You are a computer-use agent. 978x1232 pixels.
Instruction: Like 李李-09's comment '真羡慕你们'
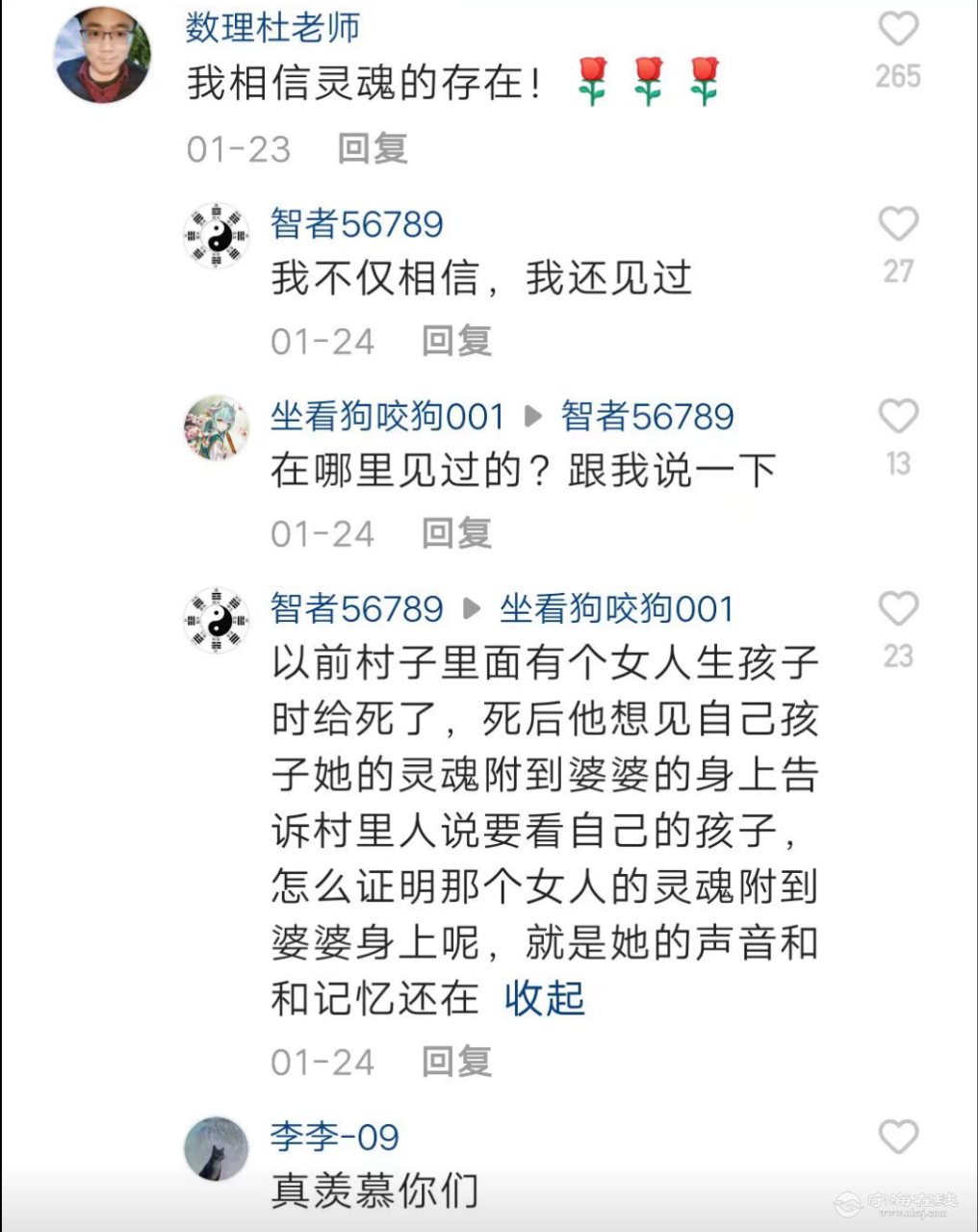point(897,1137)
